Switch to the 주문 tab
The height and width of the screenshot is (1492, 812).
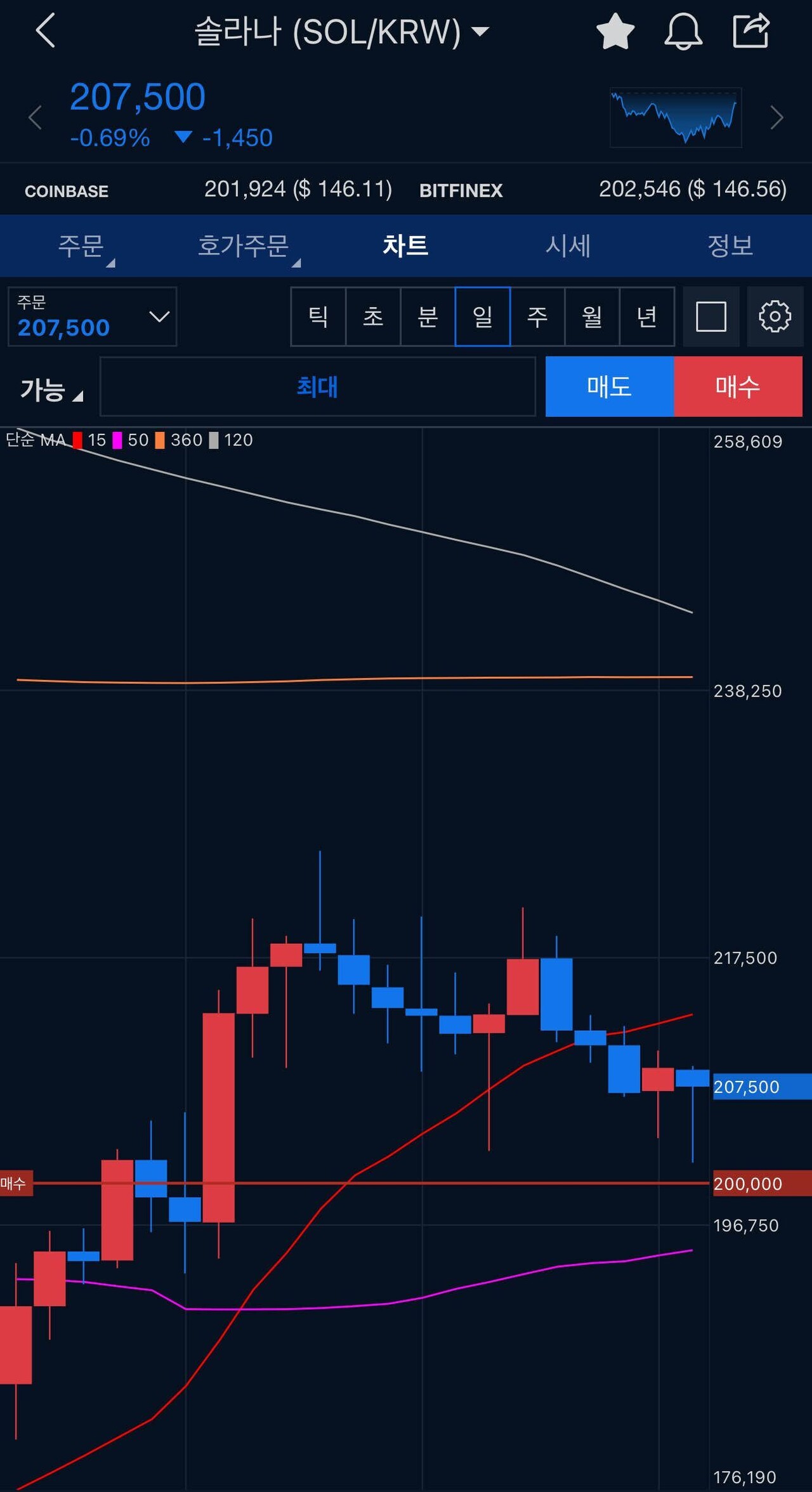[x=81, y=246]
